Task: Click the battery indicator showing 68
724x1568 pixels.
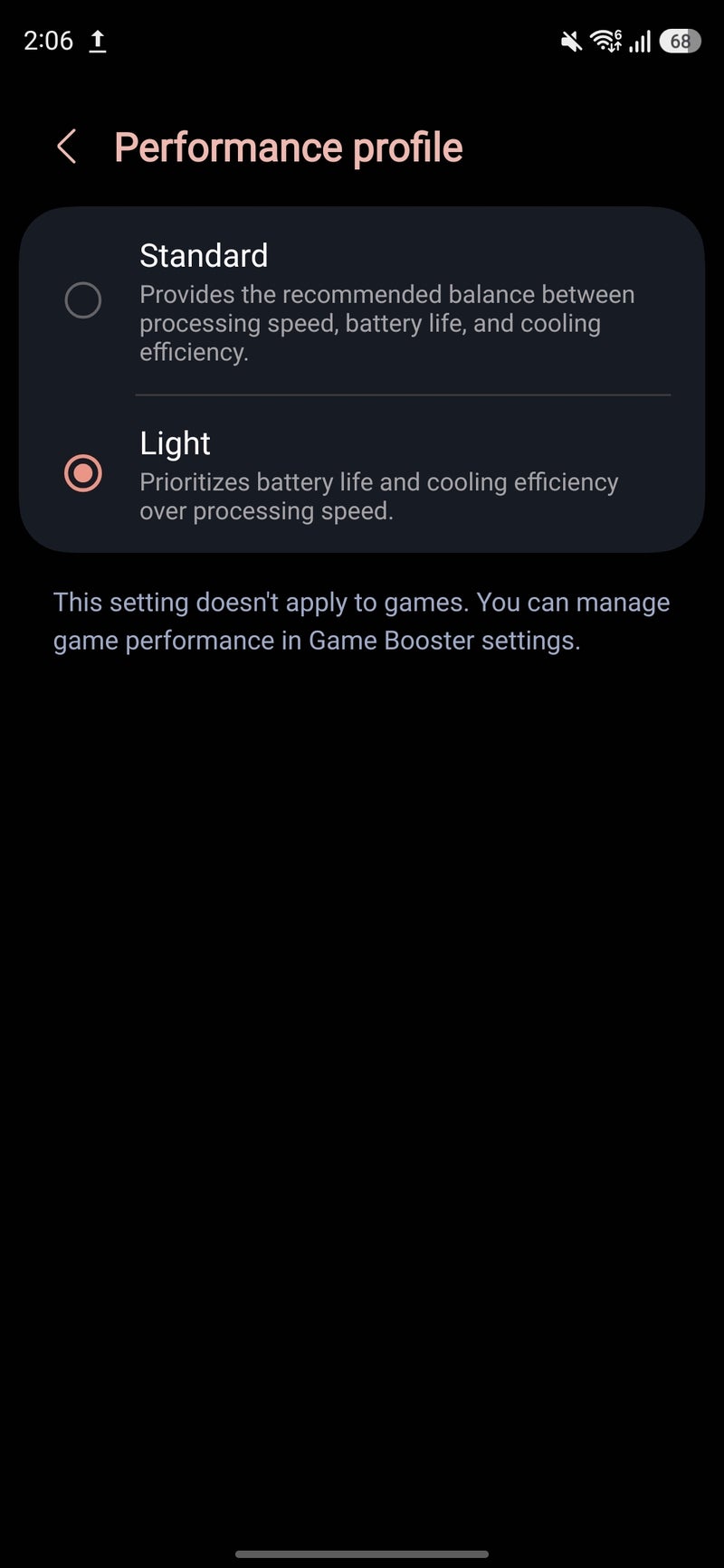Action: 679,42
